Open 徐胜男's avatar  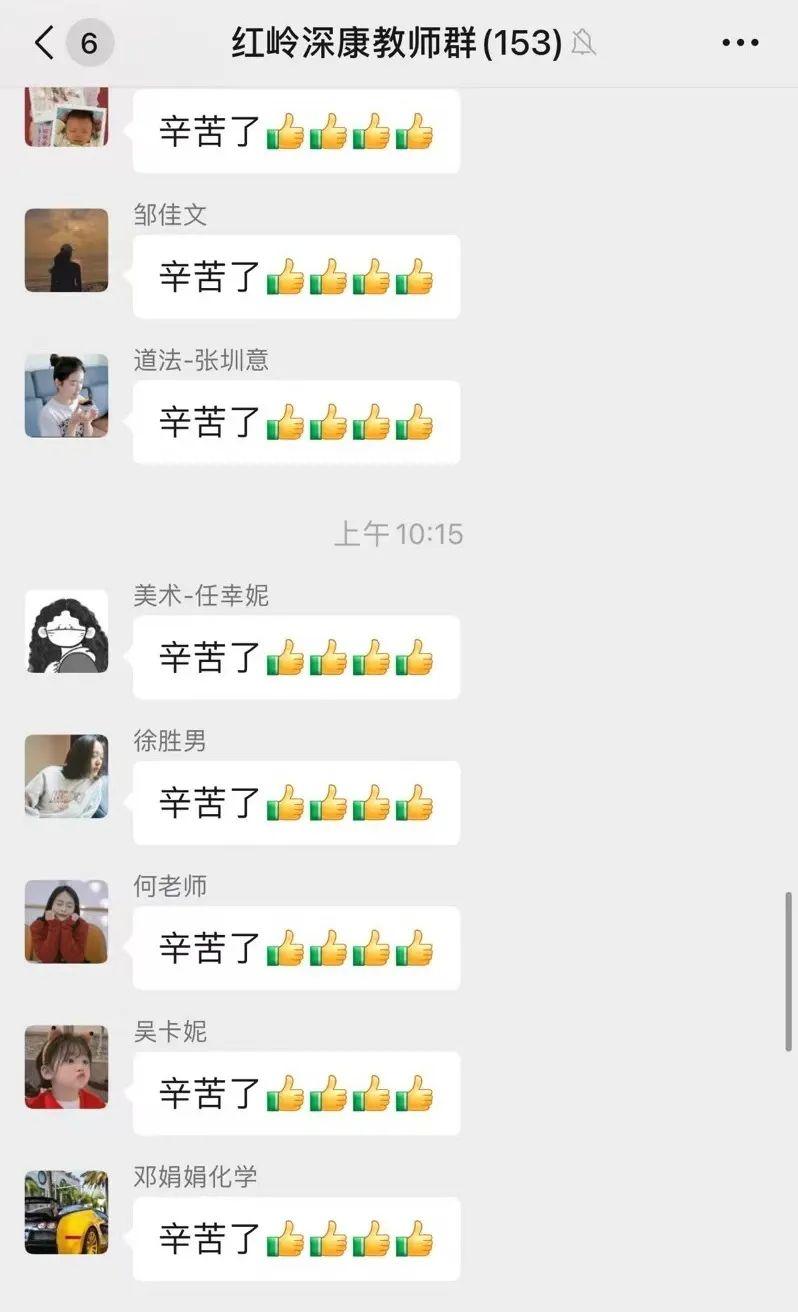pyautogui.click(x=66, y=776)
